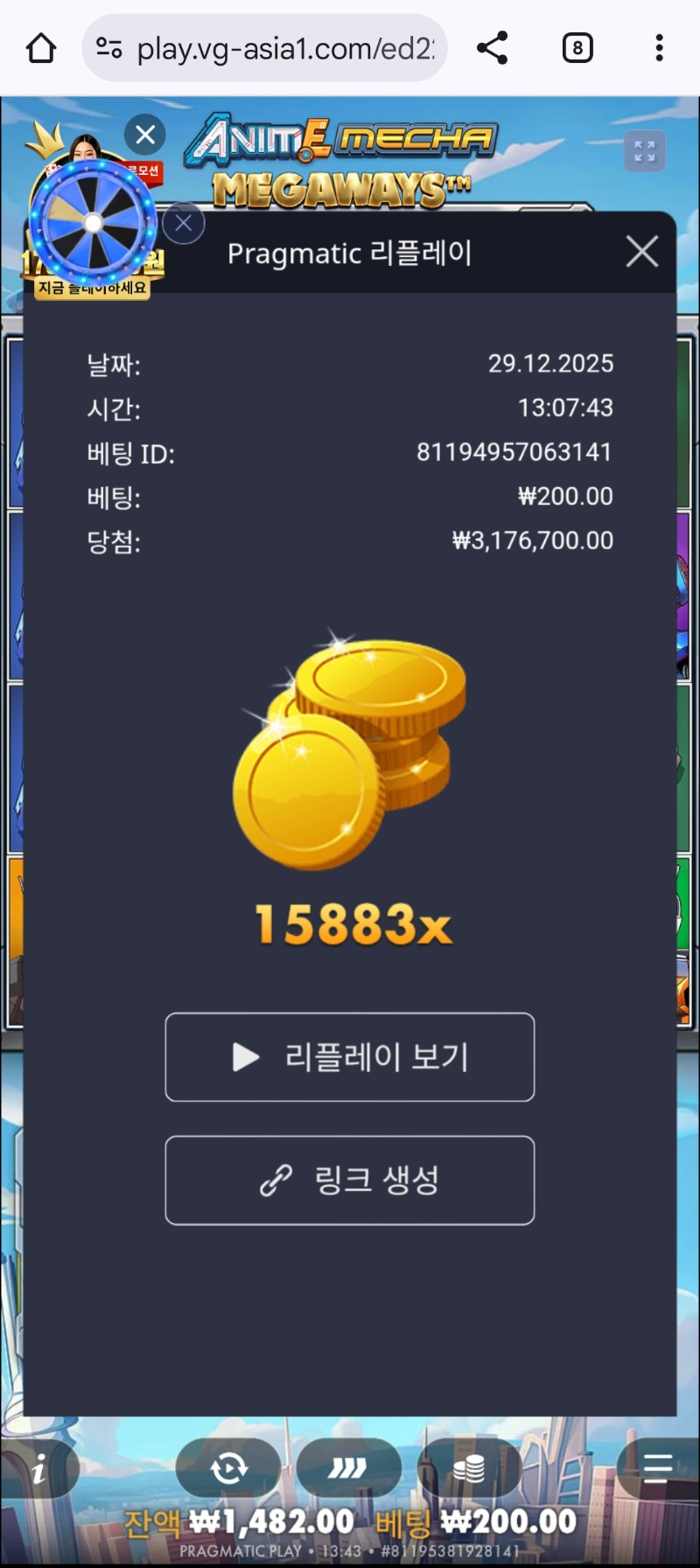Tap 리플레이 보기 to watch the replay
This screenshot has height=1568, width=700.
pyautogui.click(x=350, y=1057)
